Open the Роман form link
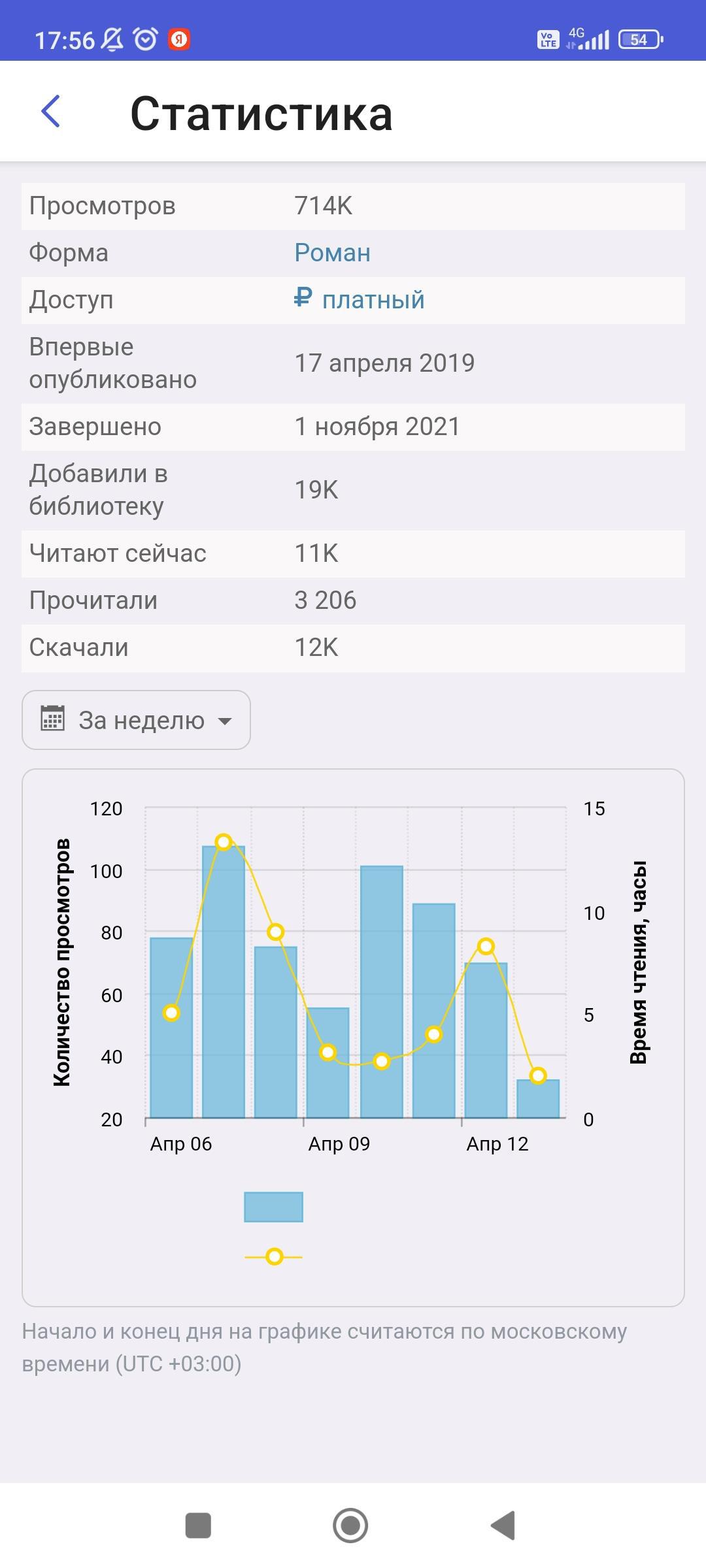The width and height of the screenshot is (706, 1568). point(332,253)
